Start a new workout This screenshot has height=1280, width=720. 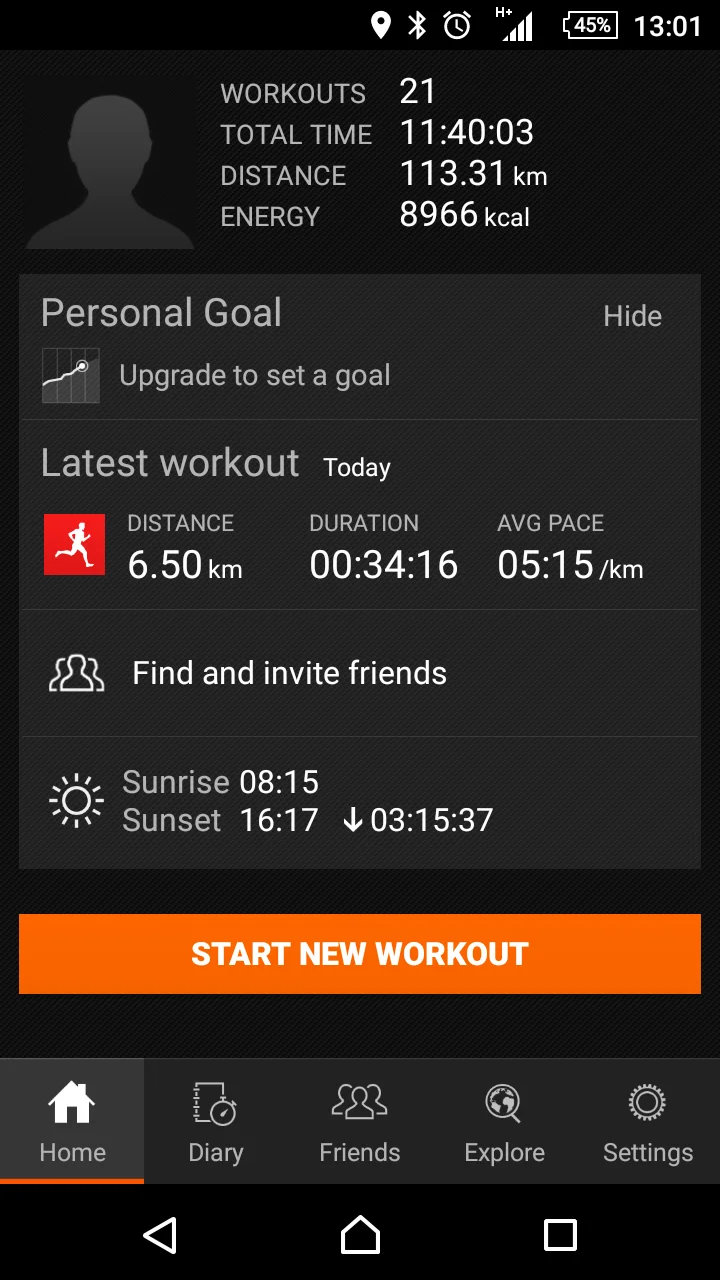click(x=360, y=954)
